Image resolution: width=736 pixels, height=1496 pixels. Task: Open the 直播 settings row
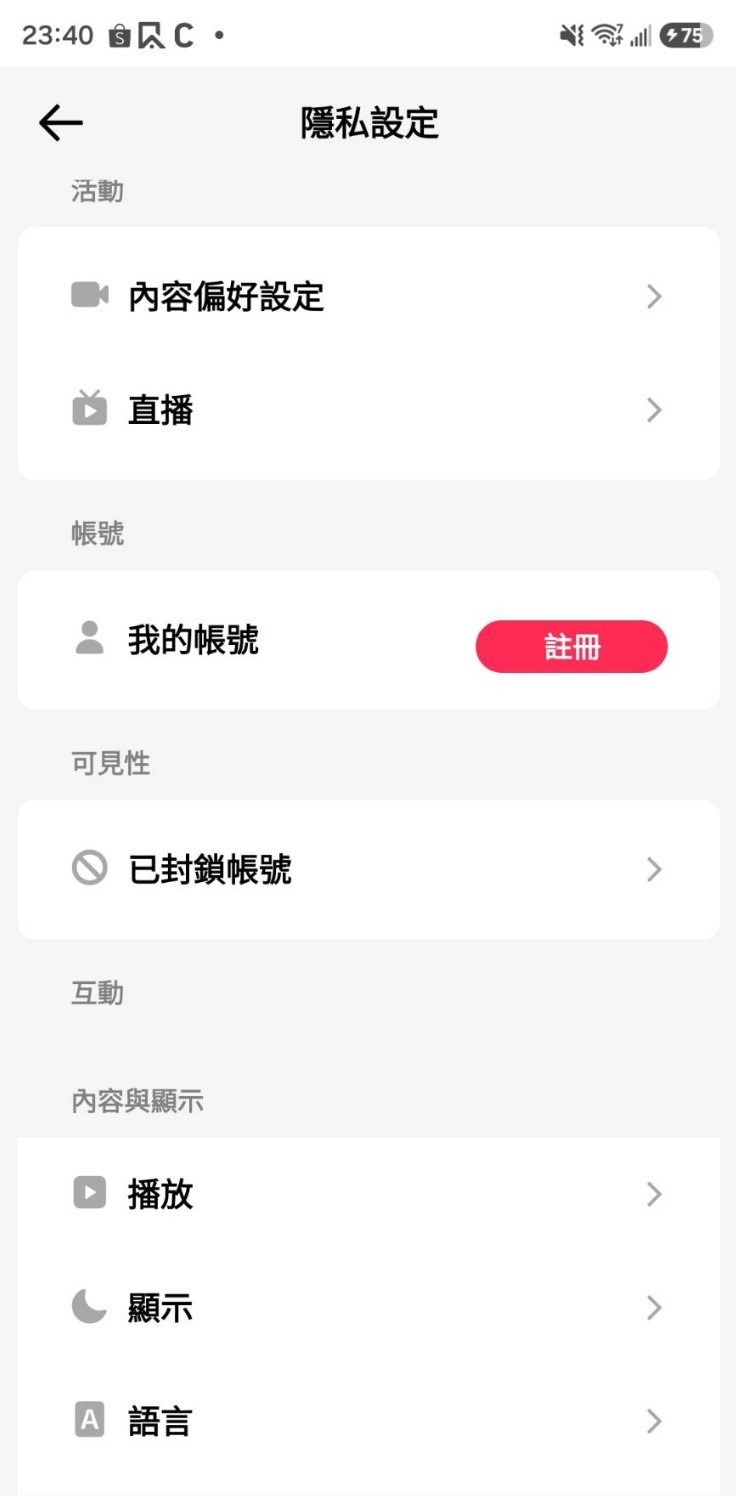[368, 410]
